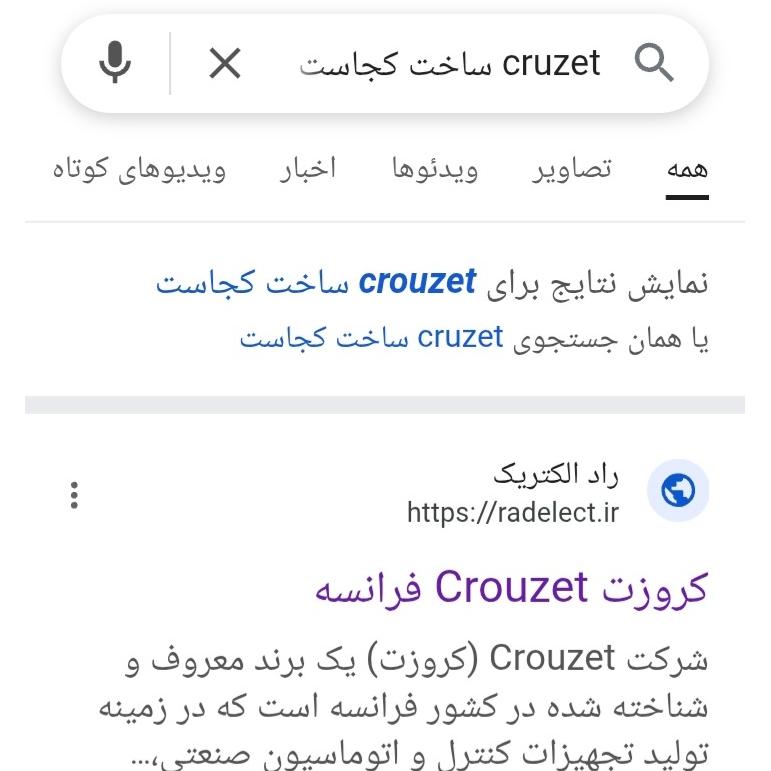Switch to the ویدیوهای کوتاه tab
This screenshot has width=771, height=771.
coord(139,170)
